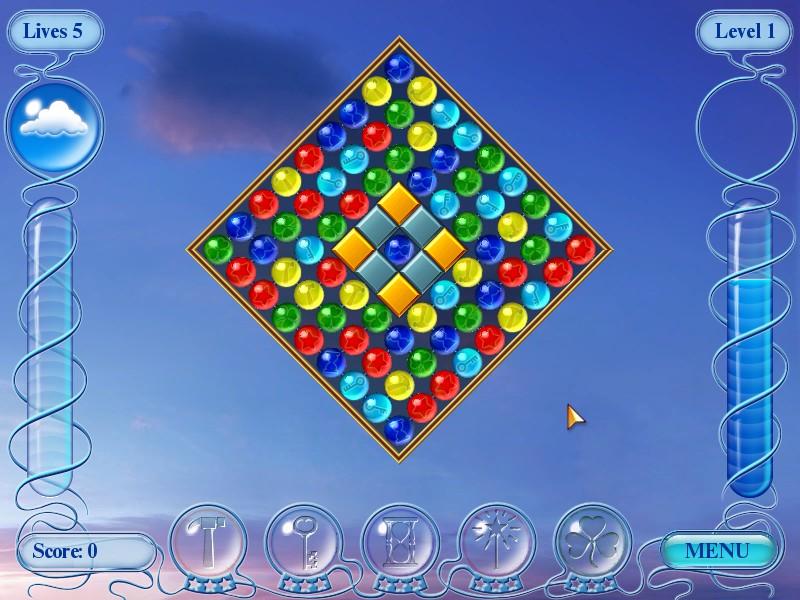The width and height of the screenshot is (800, 600).
Task: Tap the topmost blue ball on board
Action: [x=398, y=68]
